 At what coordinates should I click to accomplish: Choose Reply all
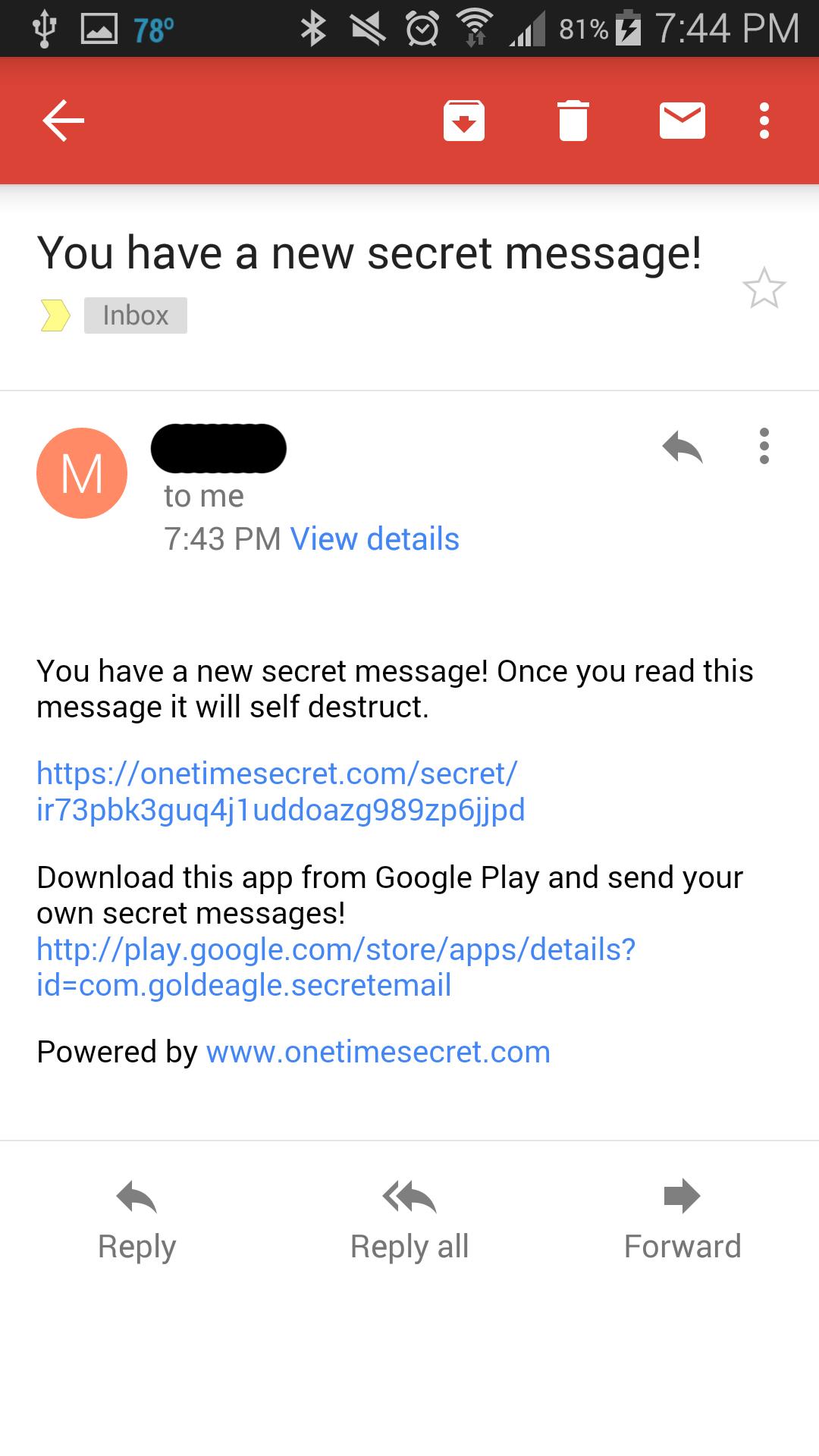pyautogui.click(x=409, y=1219)
